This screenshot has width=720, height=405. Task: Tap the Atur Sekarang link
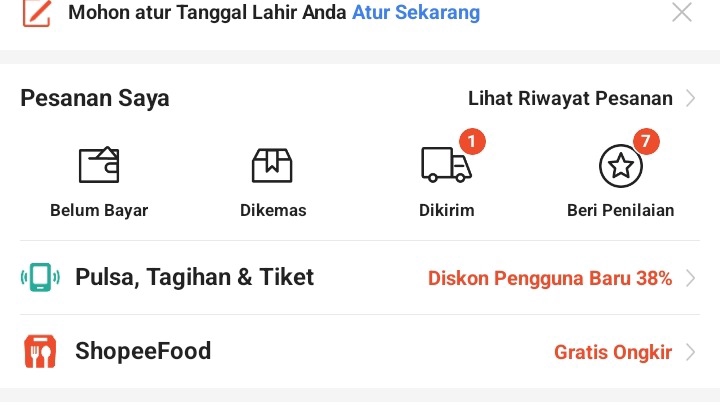[416, 13]
